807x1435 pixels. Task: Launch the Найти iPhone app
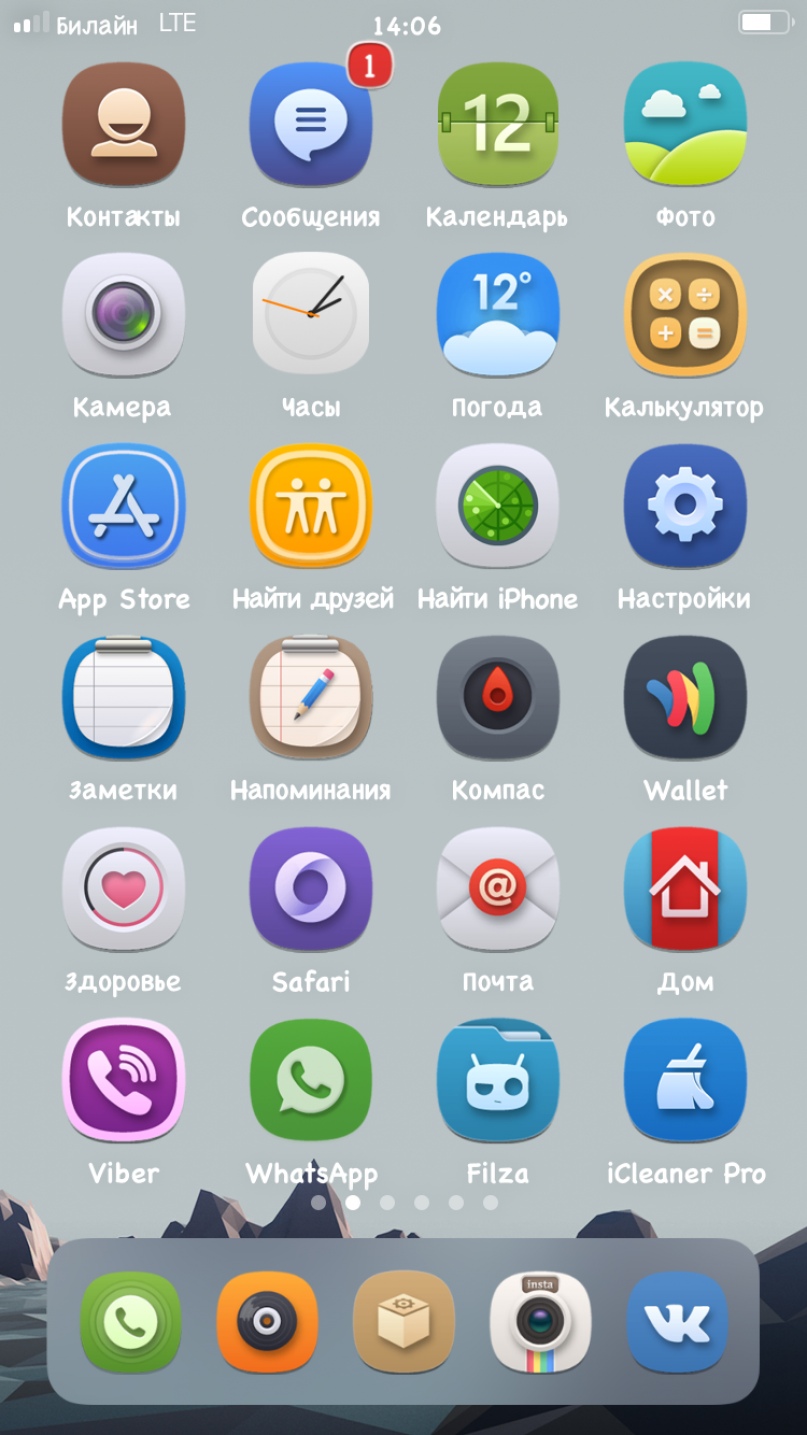497,506
